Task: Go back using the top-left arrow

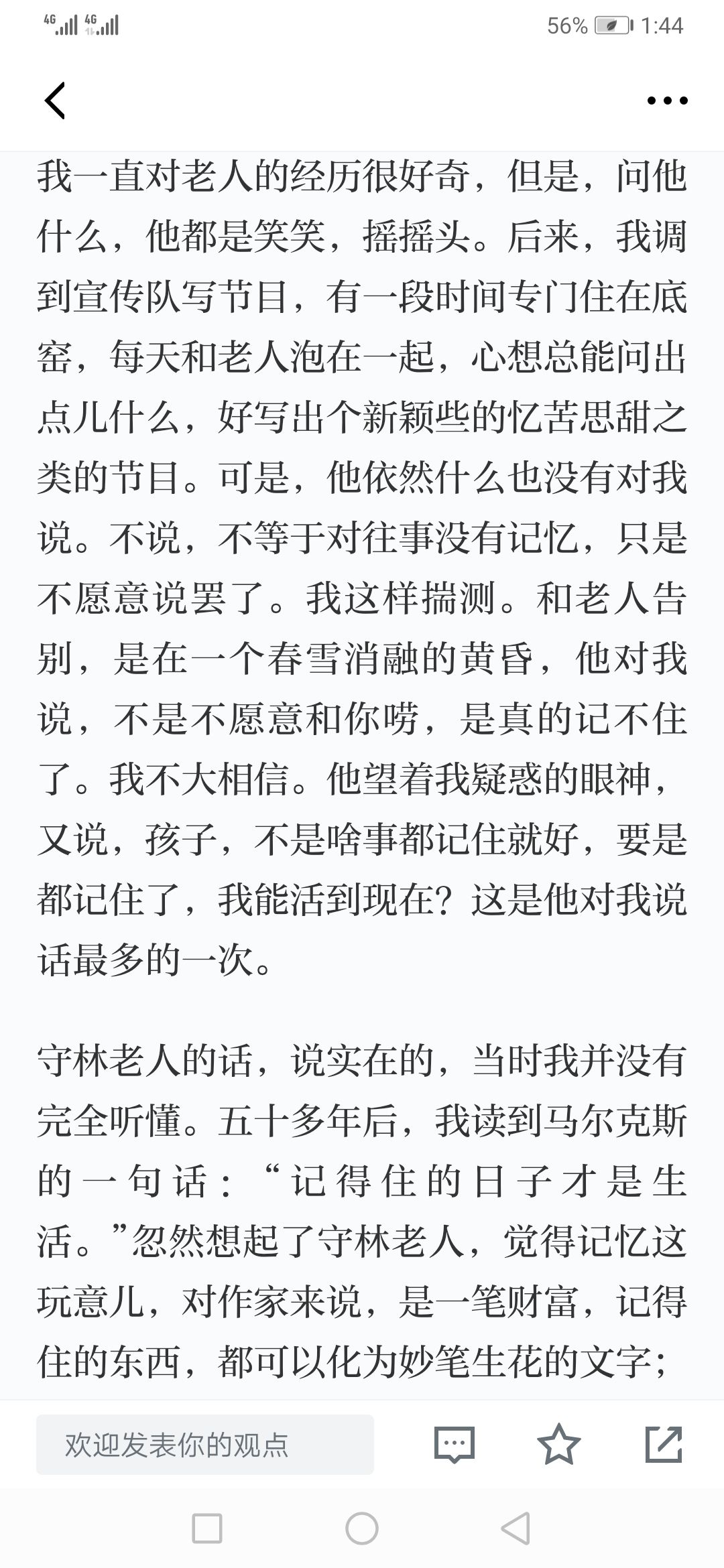Action: [55, 101]
